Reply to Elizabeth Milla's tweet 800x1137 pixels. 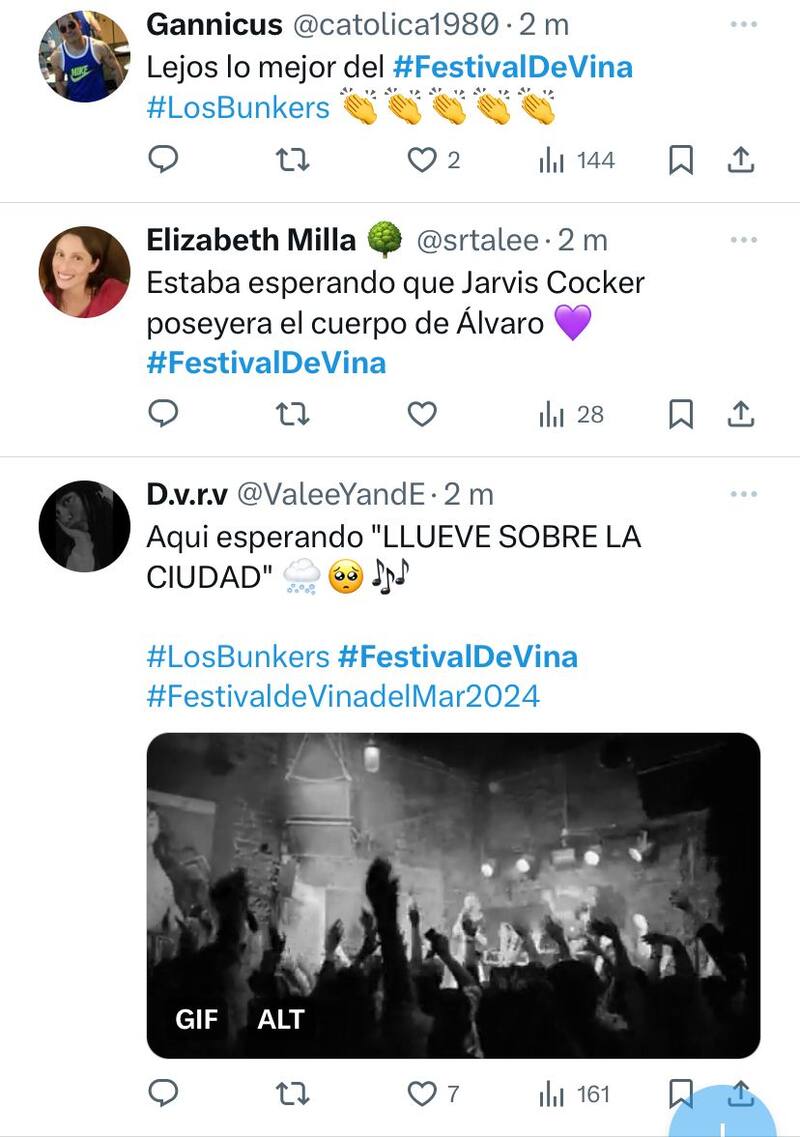click(x=163, y=414)
